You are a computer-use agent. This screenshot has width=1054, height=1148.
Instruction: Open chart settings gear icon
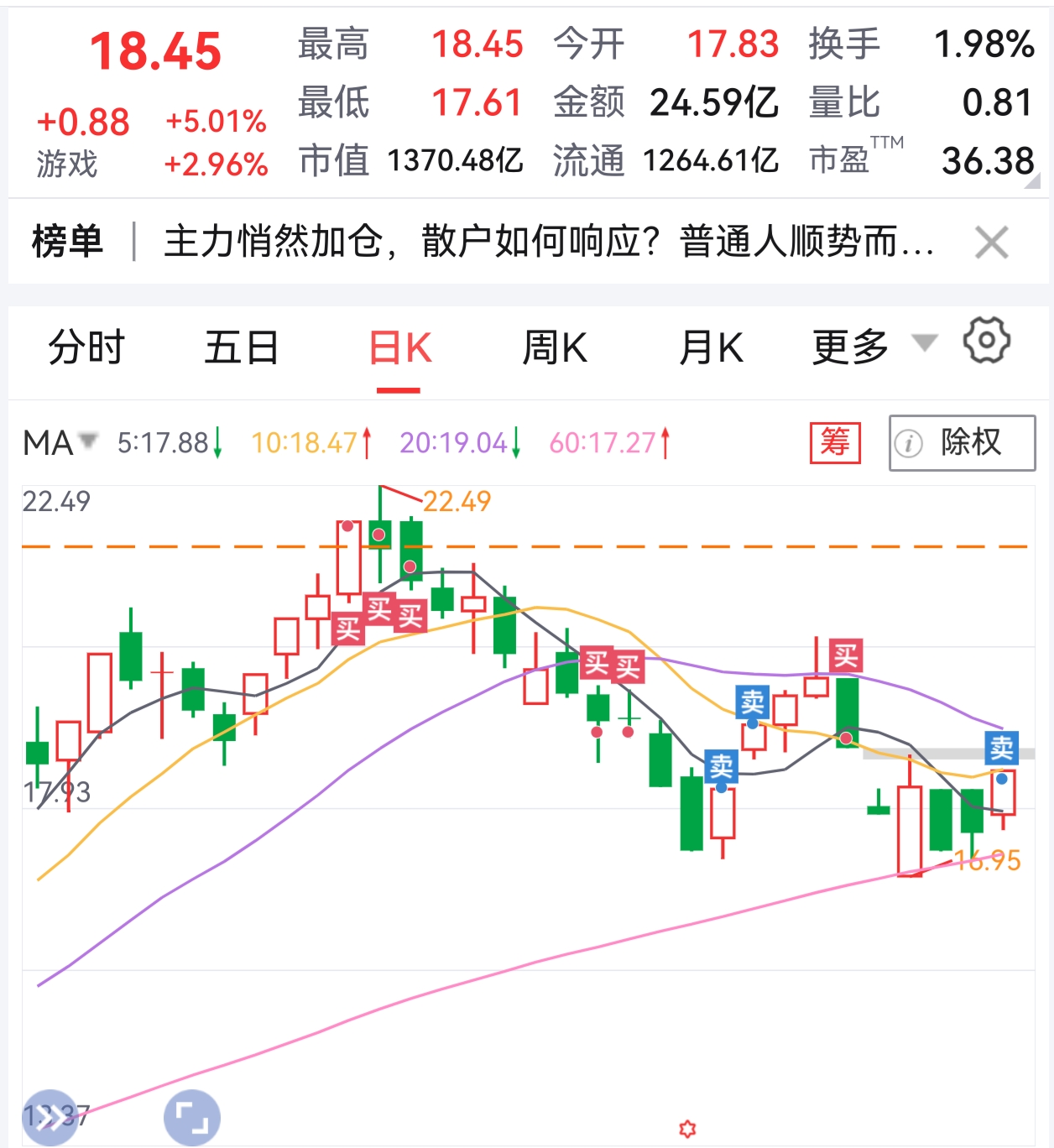tap(987, 341)
